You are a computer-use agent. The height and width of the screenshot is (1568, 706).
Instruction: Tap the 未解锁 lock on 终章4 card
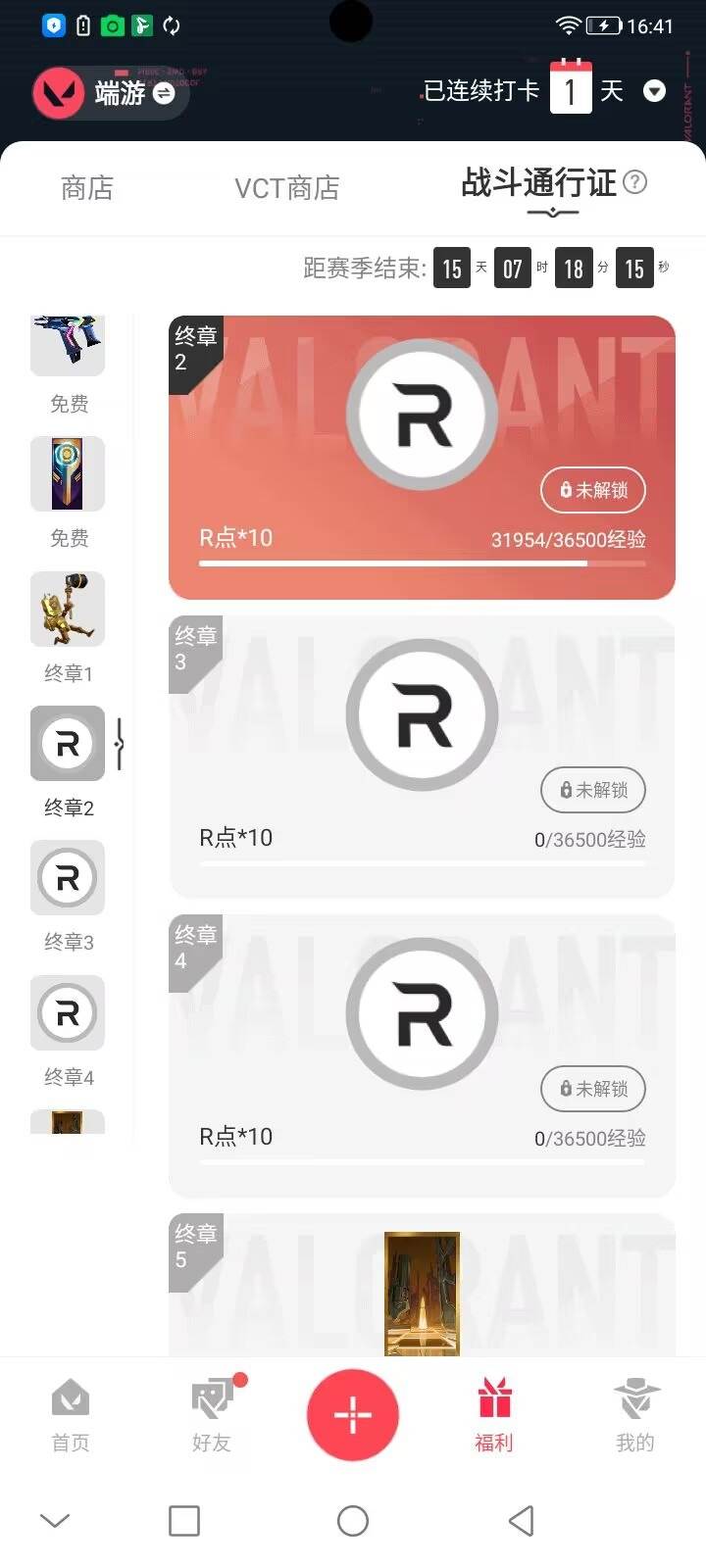(x=592, y=1089)
